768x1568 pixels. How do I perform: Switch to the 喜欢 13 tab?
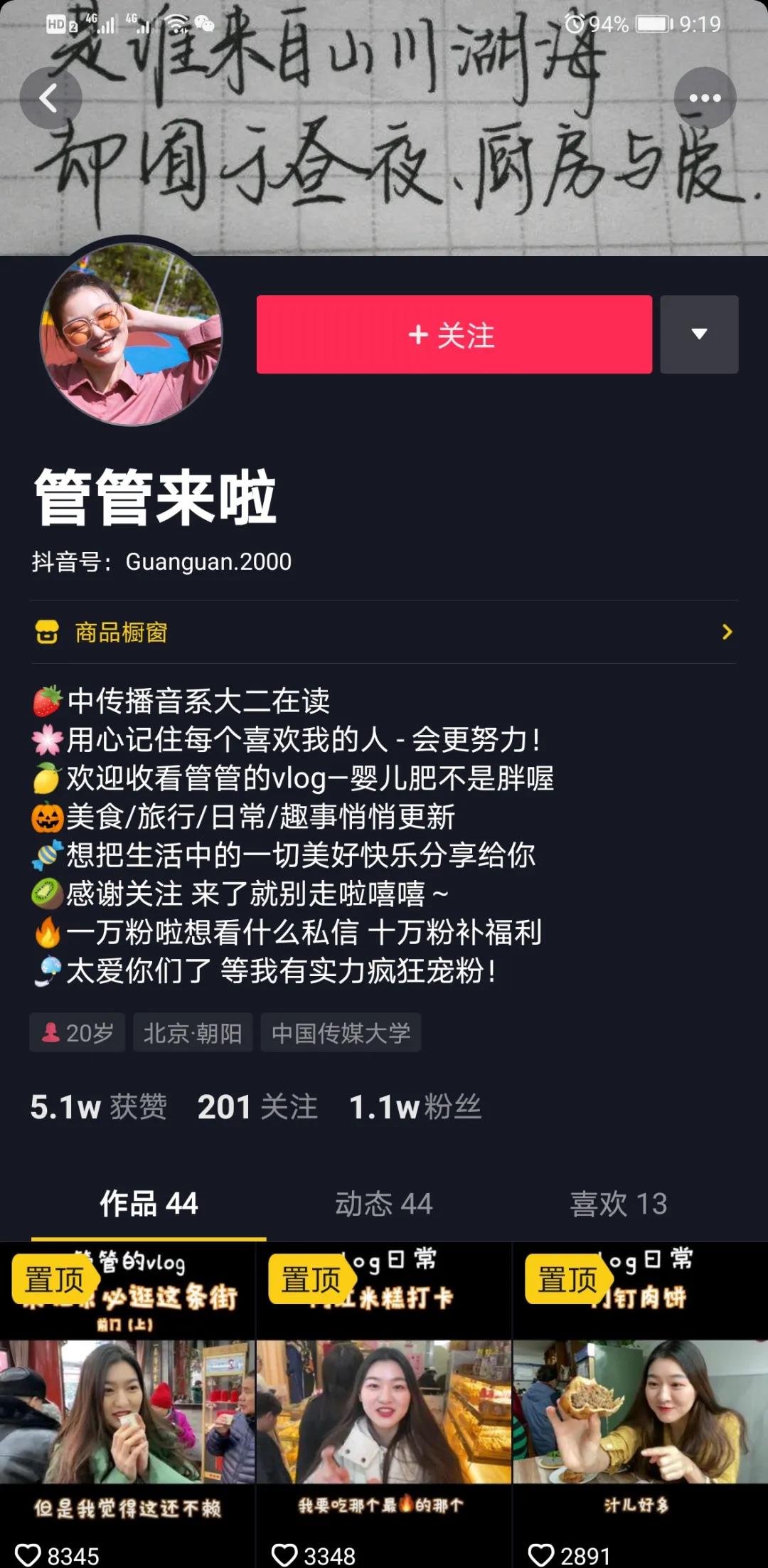[618, 1204]
